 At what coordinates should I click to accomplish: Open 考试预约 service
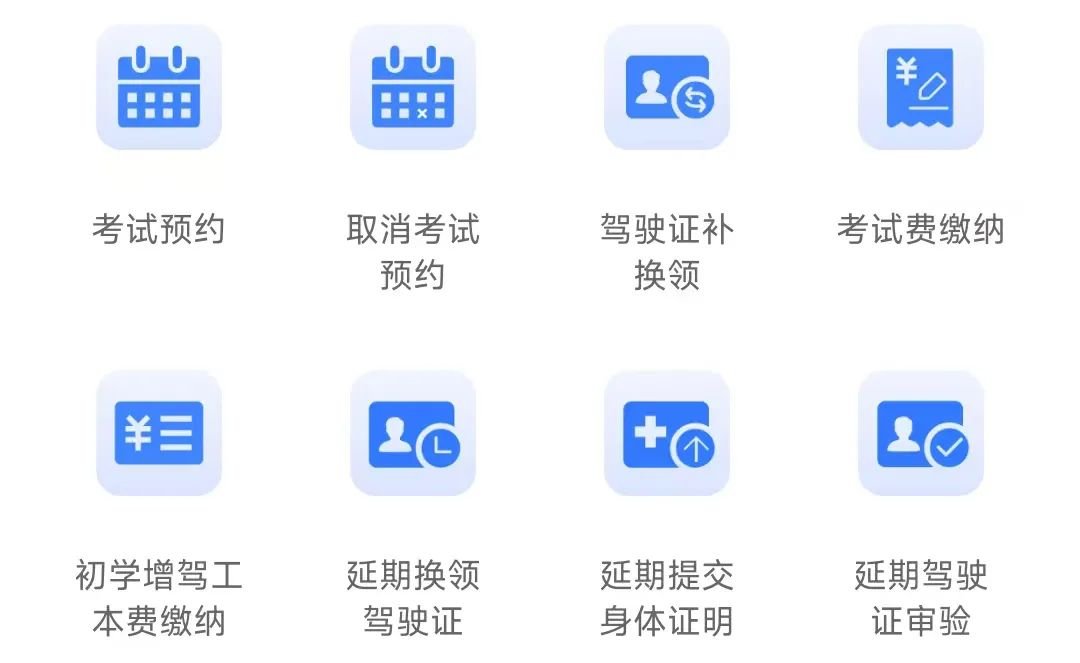(x=158, y=88)
